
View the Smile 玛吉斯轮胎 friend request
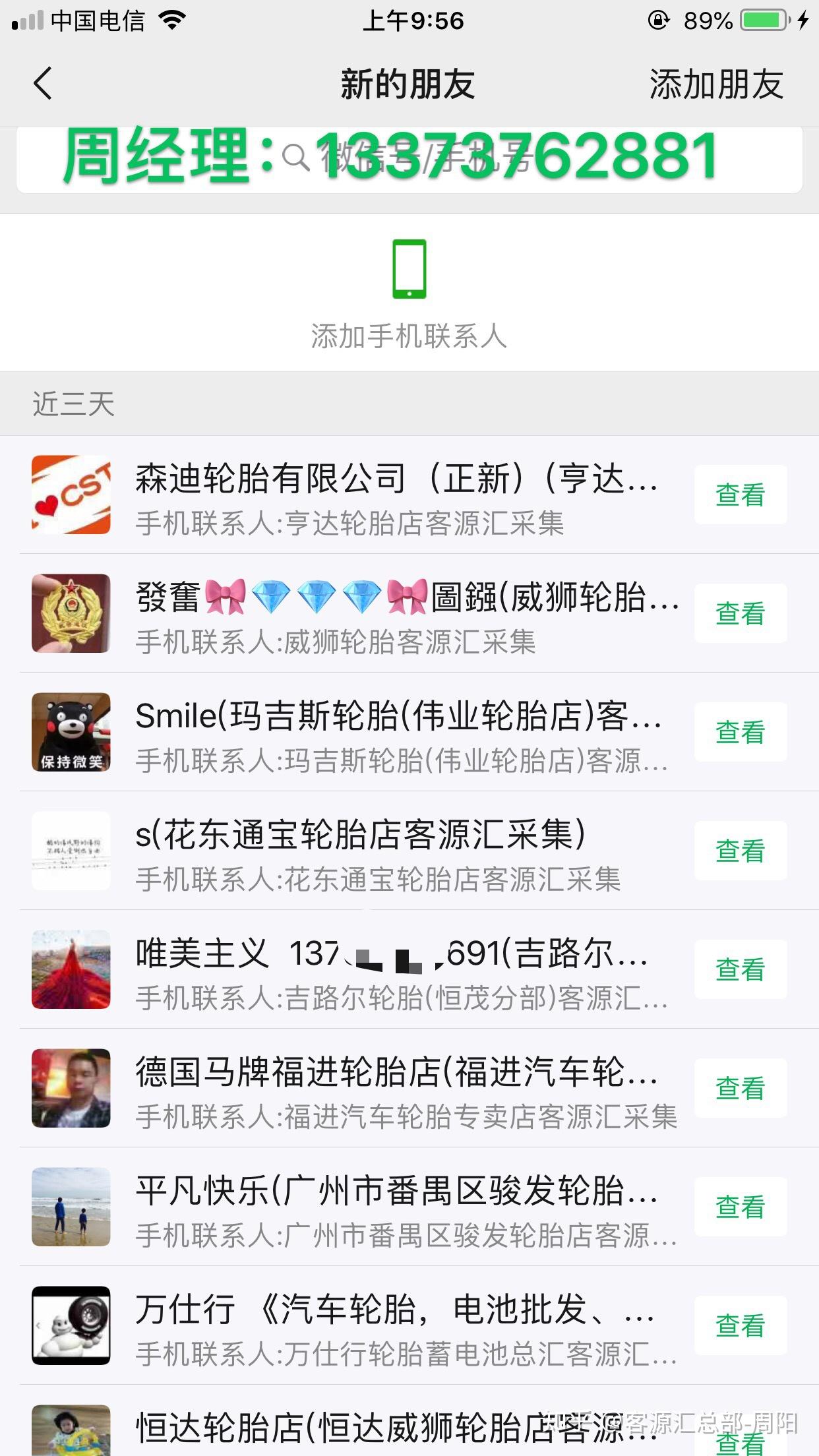[x=740, y=732]
